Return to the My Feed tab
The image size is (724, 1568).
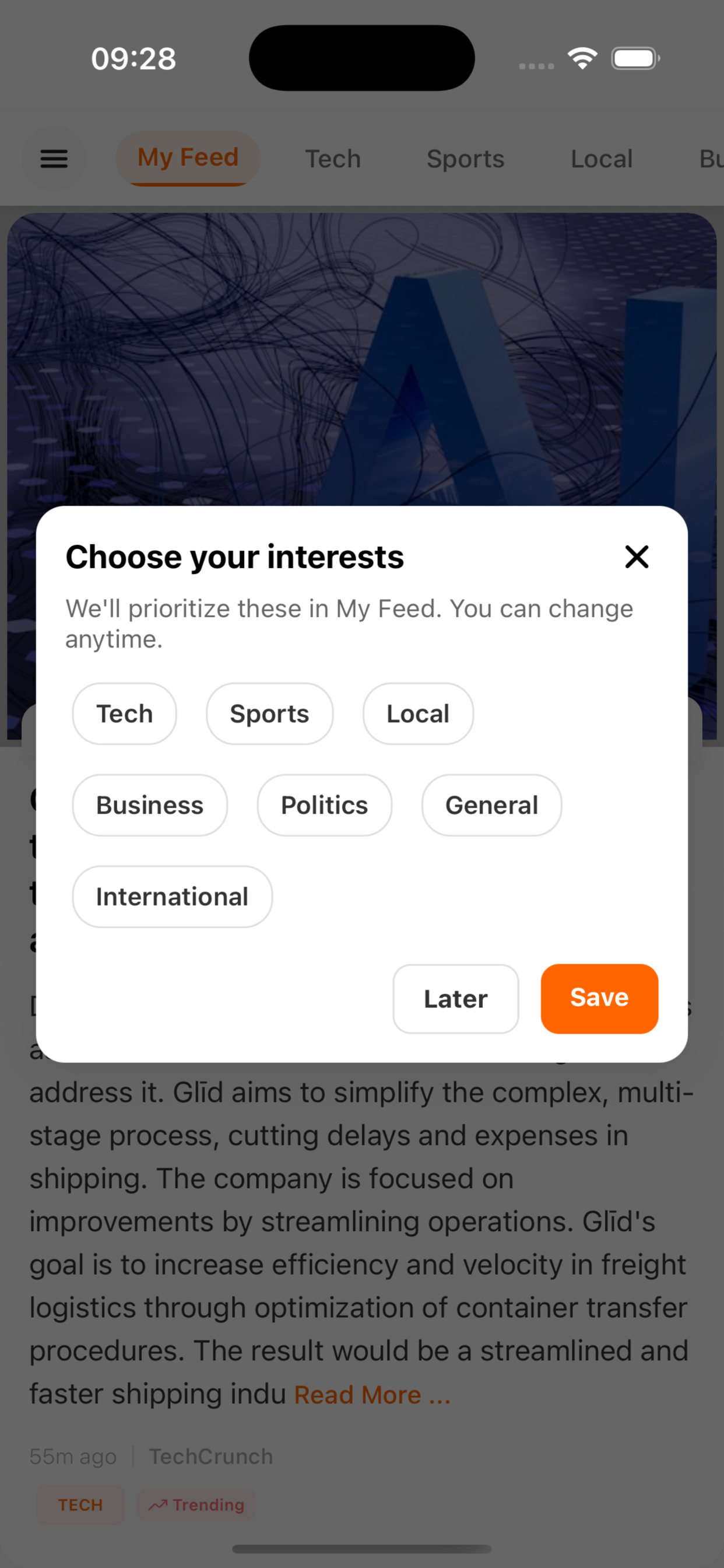(x=188, y=157)
